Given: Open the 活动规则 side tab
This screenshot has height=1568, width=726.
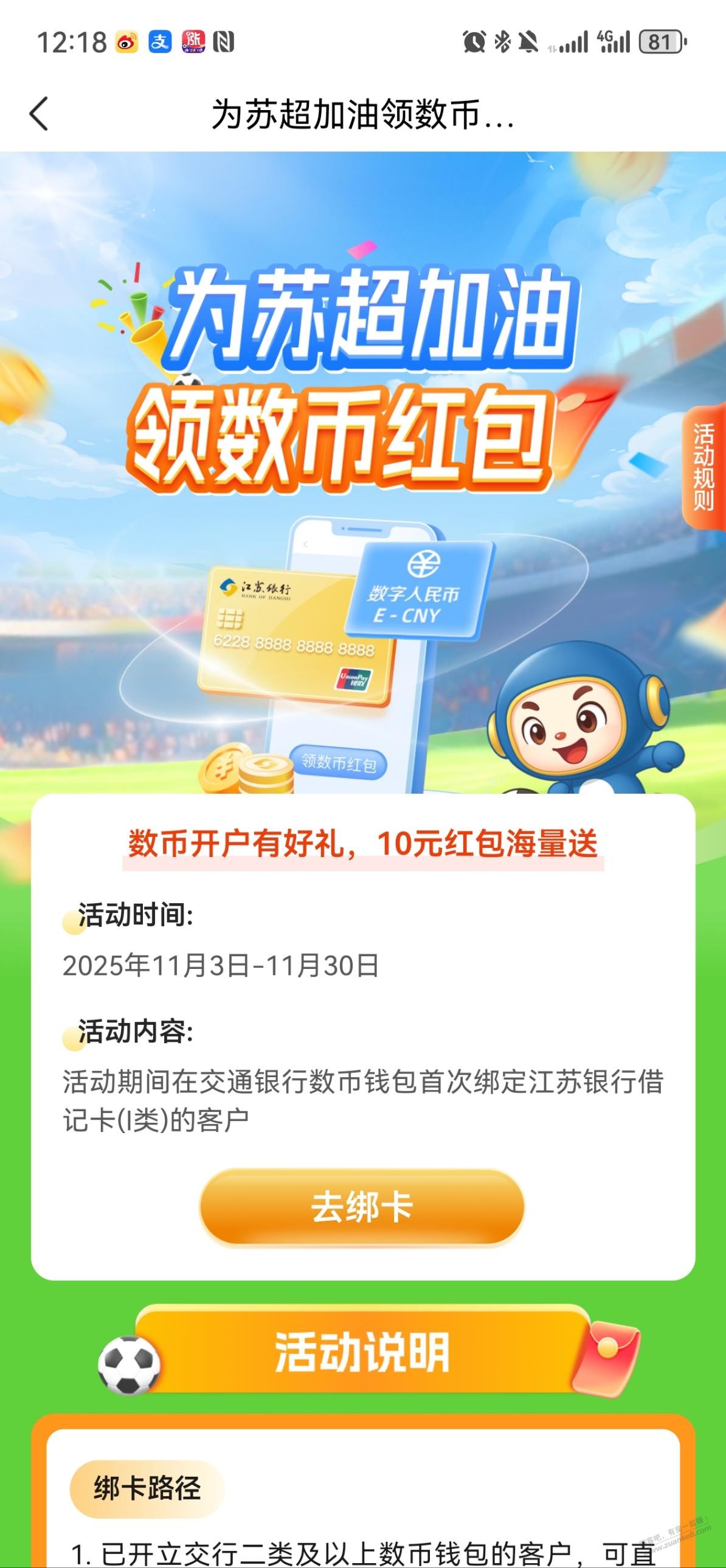Looking at the screenshot, I should pyautogui.click(x=704, y=468).
